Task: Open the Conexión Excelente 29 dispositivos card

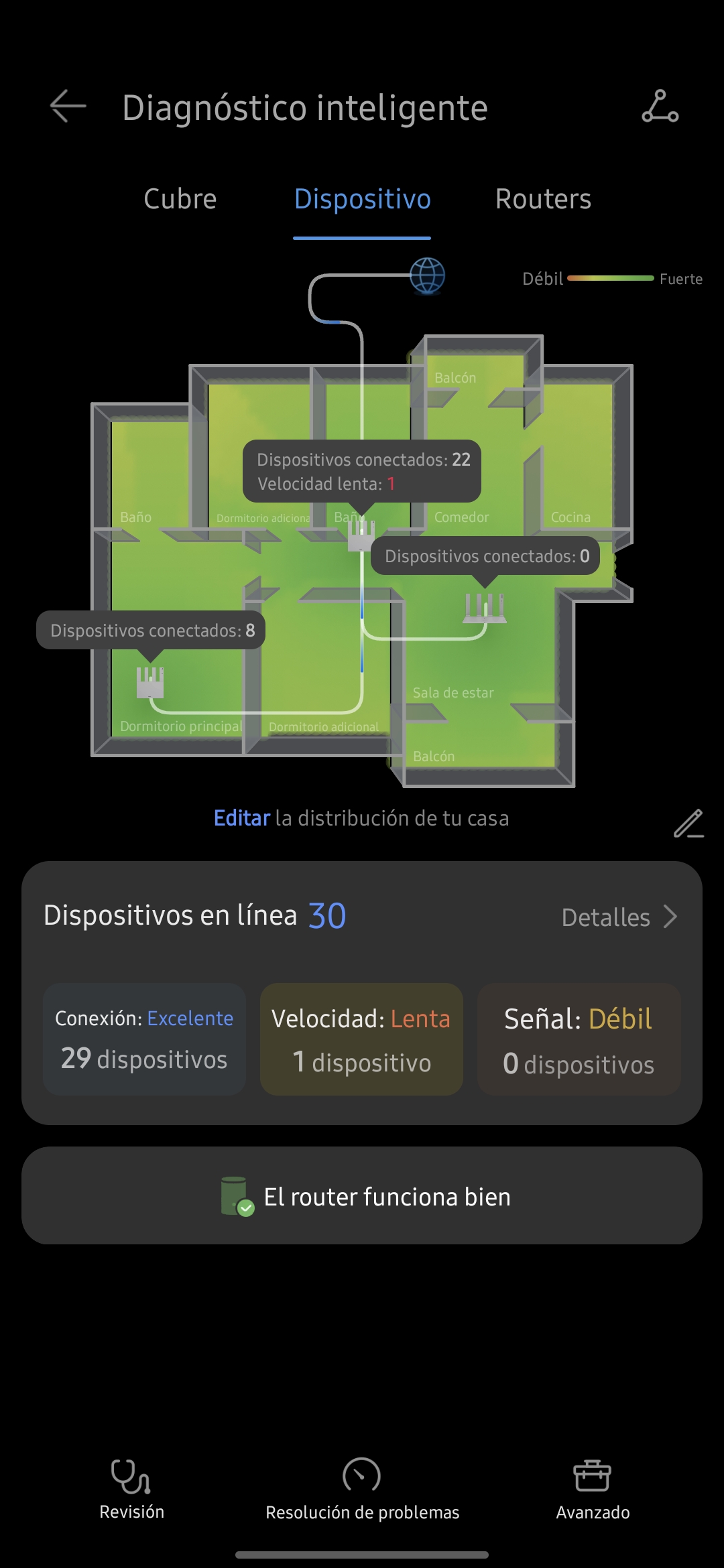Action: (x=144, y=1039)
